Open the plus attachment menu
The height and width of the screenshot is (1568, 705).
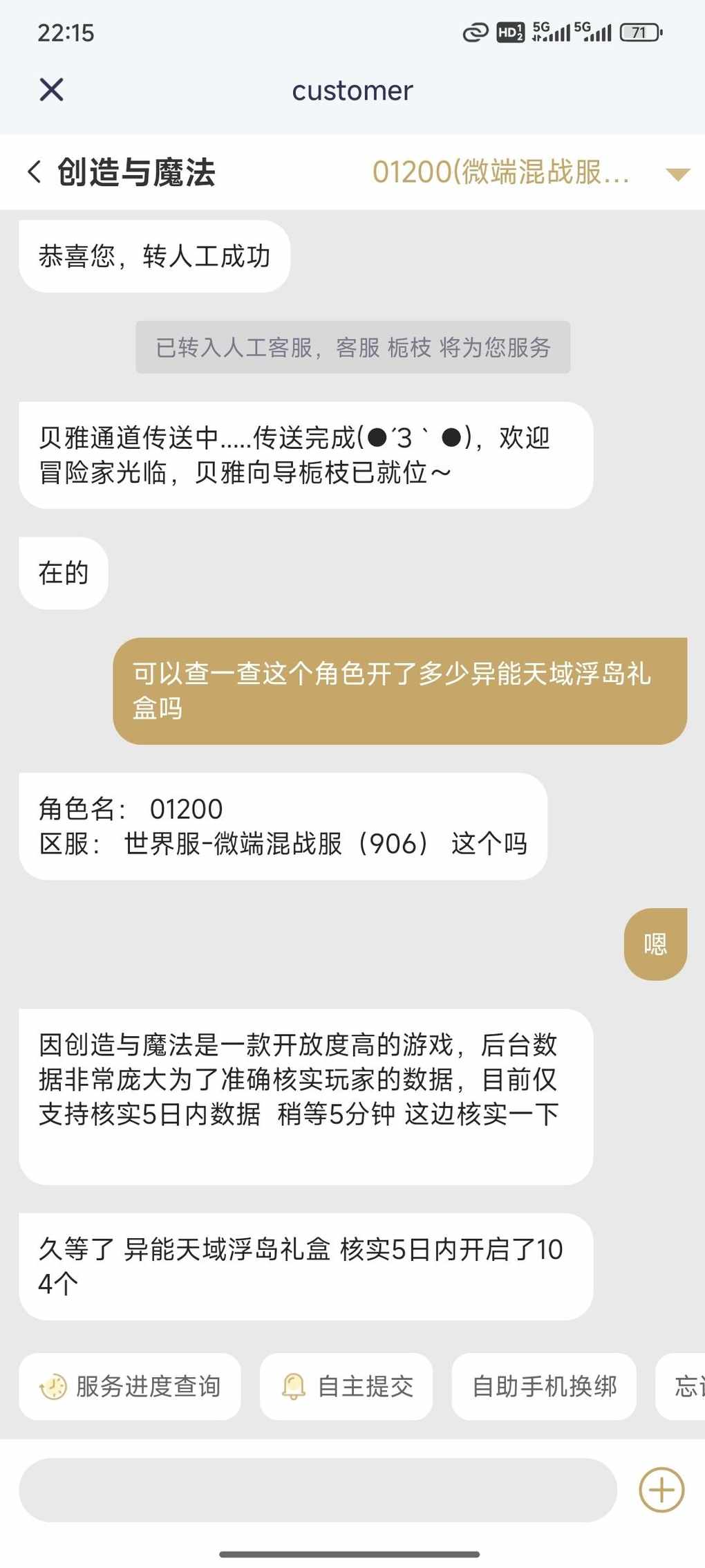pyautogui.click(x=661, y=1490)
